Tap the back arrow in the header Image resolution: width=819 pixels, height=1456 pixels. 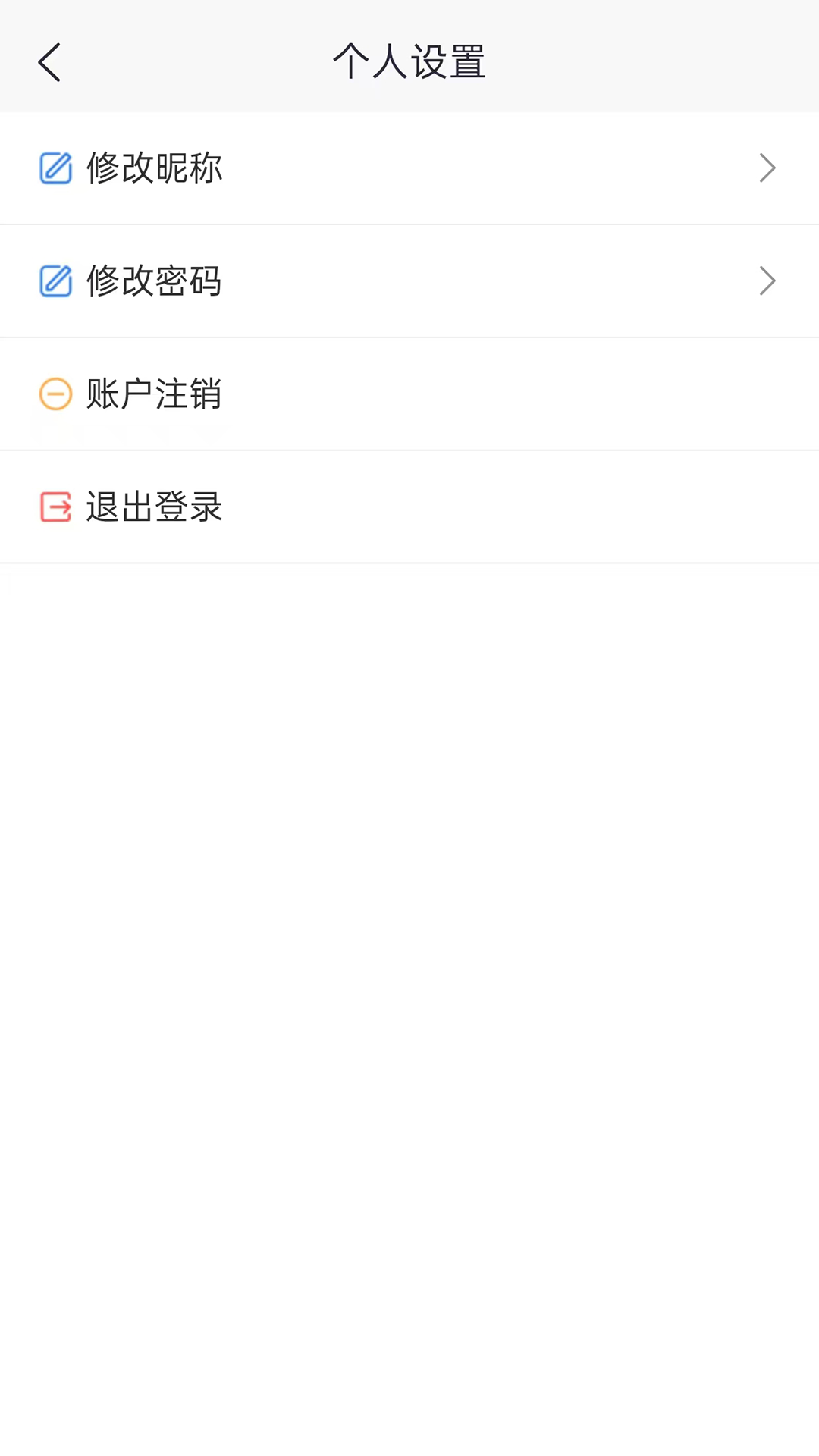tap(49, 62)
